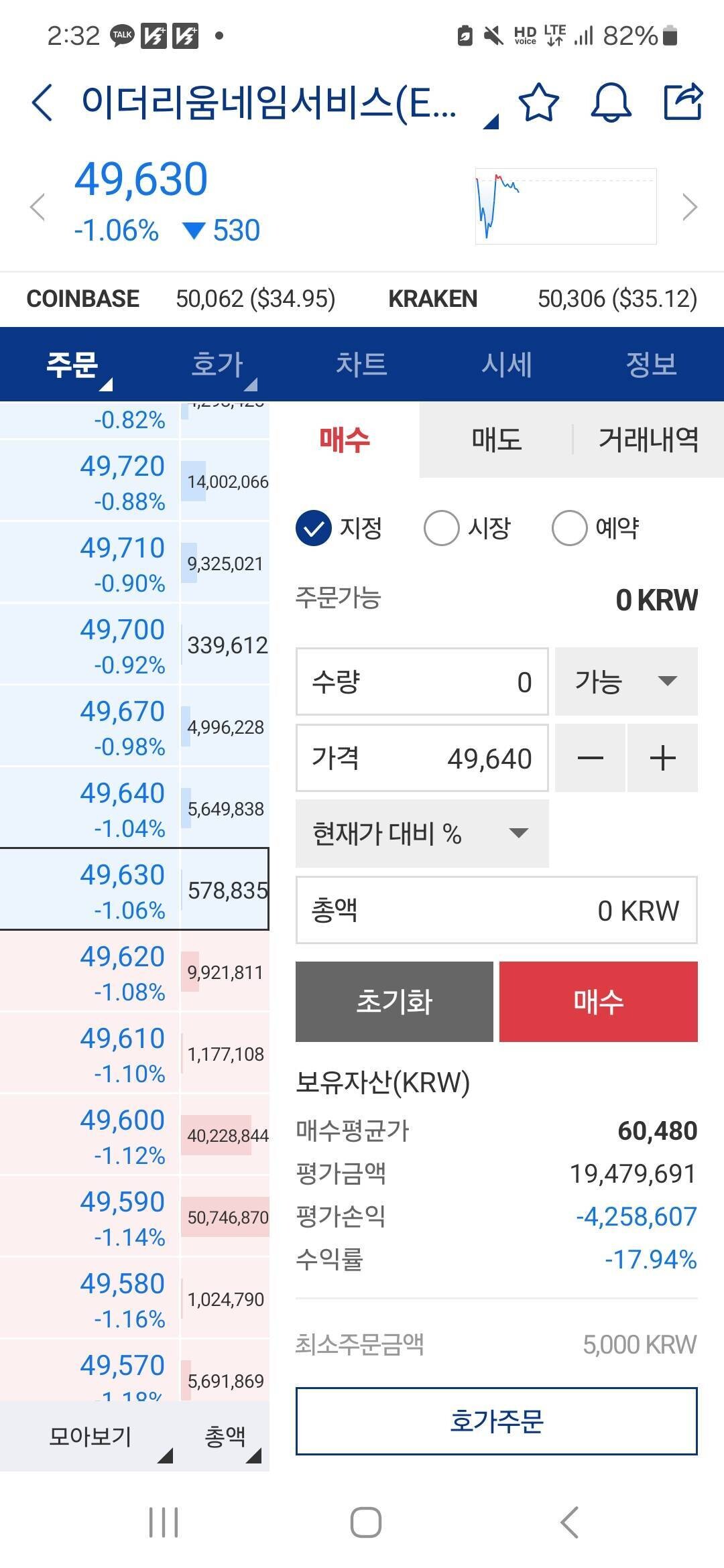This screenshot has height=1568, width=724.
Task: Increase price using the plus stepper
Action: point(662,757)
